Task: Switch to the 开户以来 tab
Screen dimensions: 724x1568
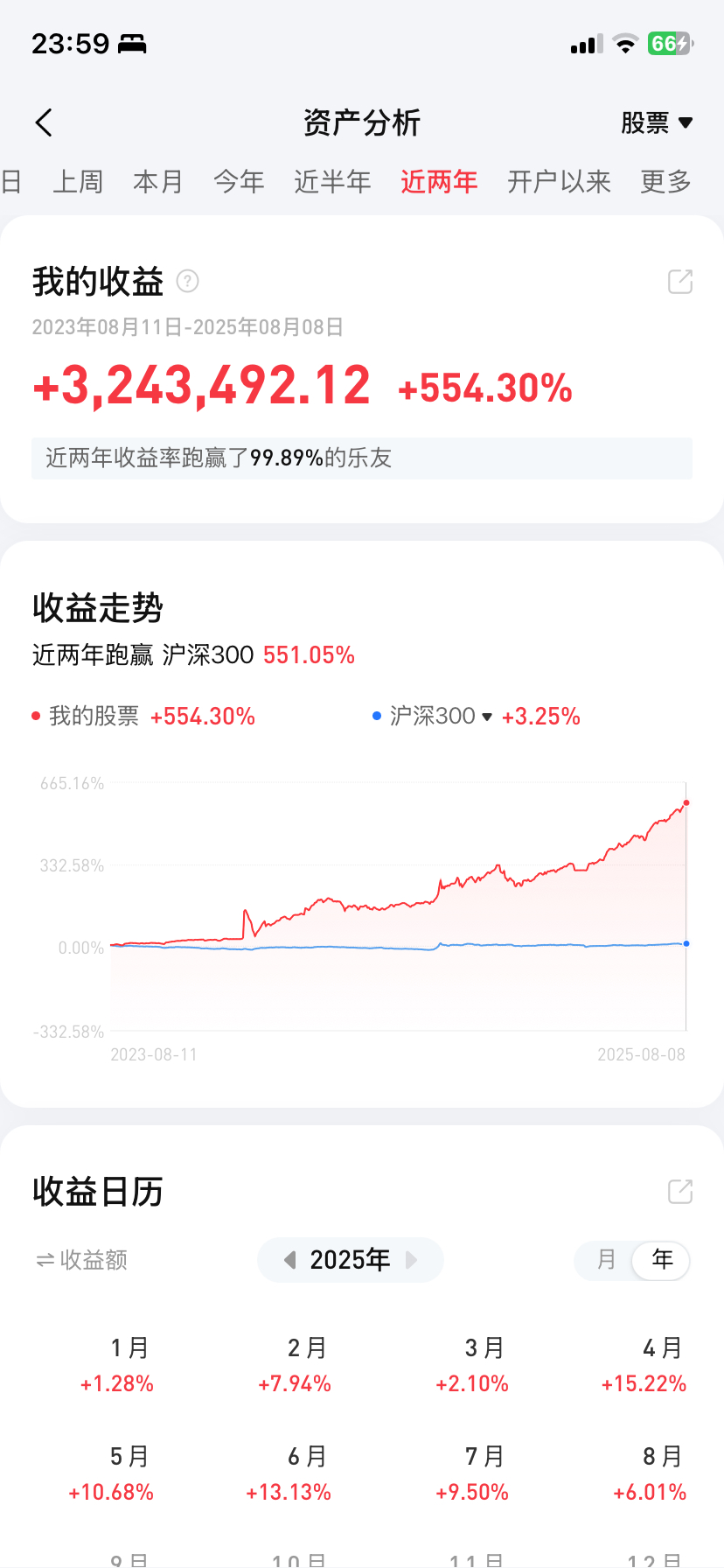Action: (559, 182)
